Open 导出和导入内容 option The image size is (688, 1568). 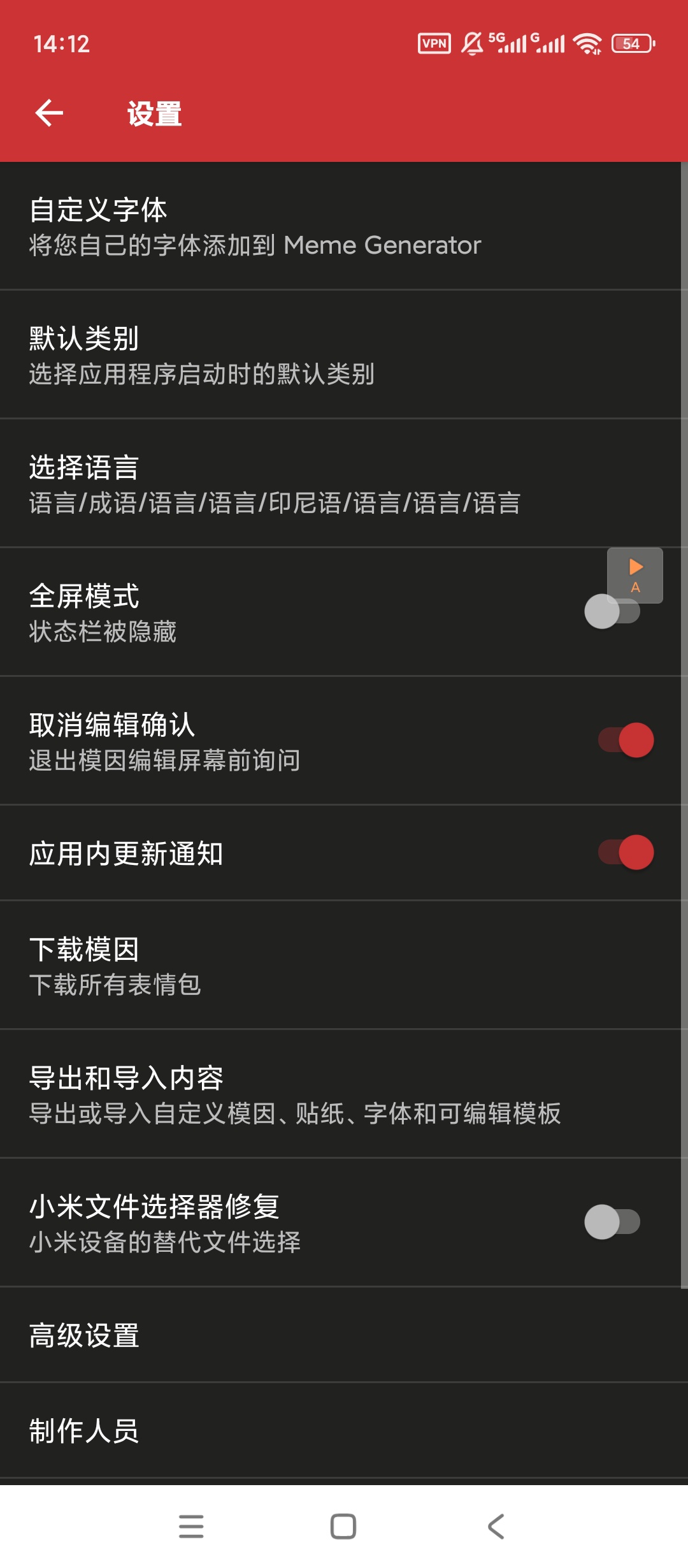pyautogui.click(x=294, y=1094)
